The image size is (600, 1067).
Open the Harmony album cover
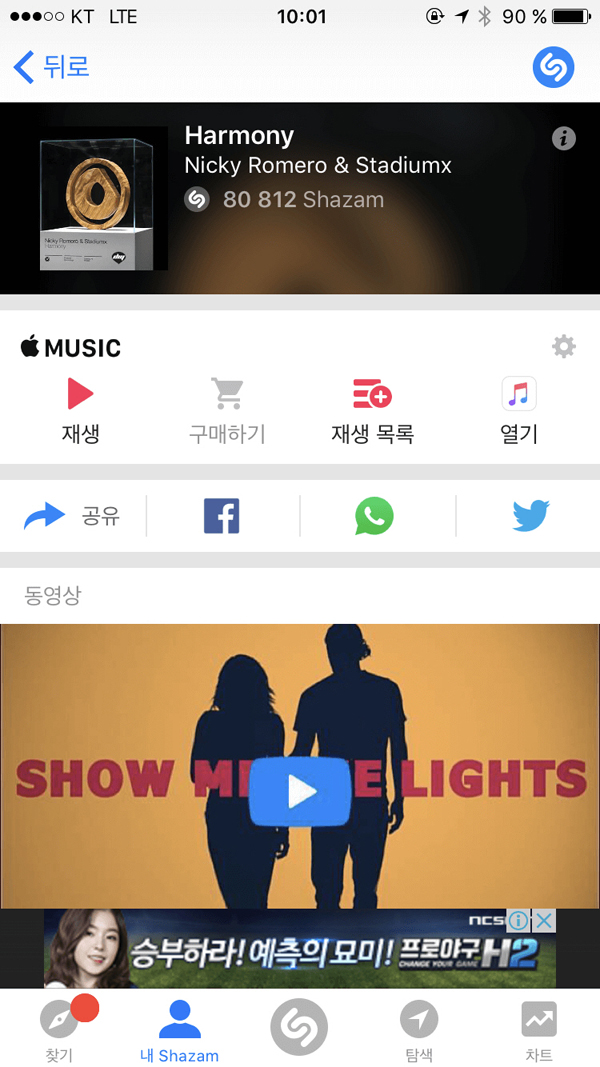(x=104, y=198)
